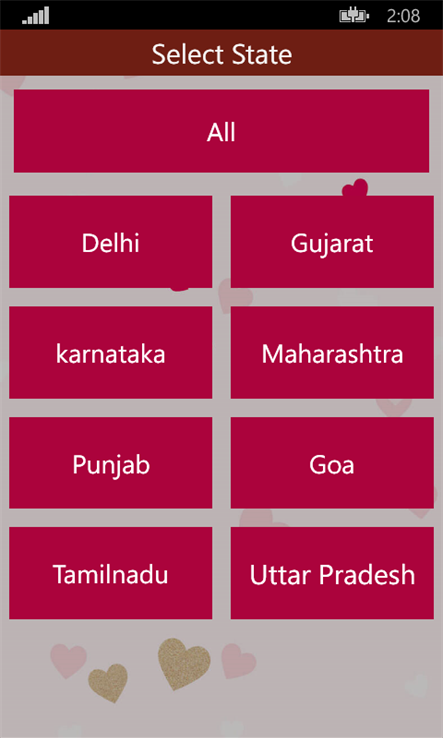Viewport: 443px width, 738px height.
Task: Choose the Goa button
Action: 332,463
